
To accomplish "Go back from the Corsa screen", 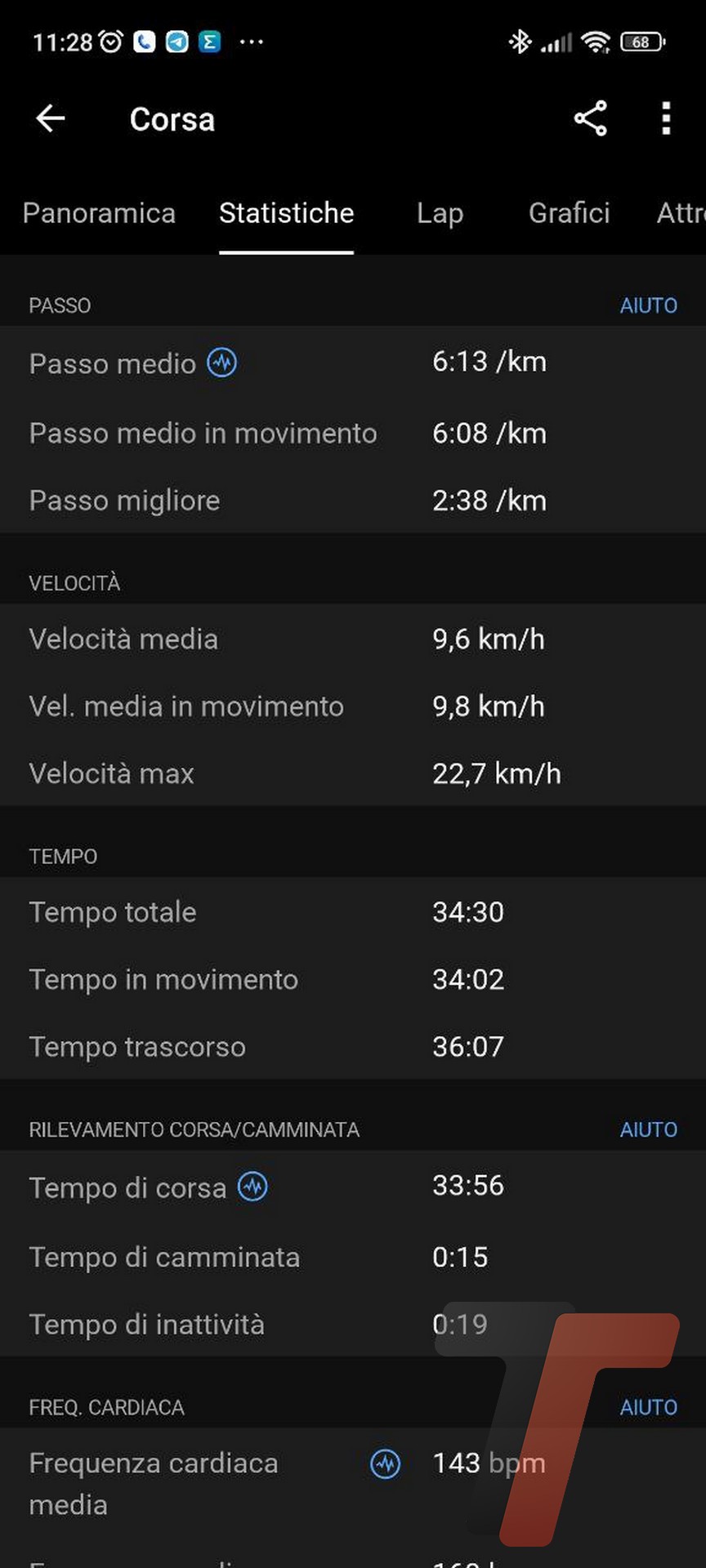I will click(51, 119).
